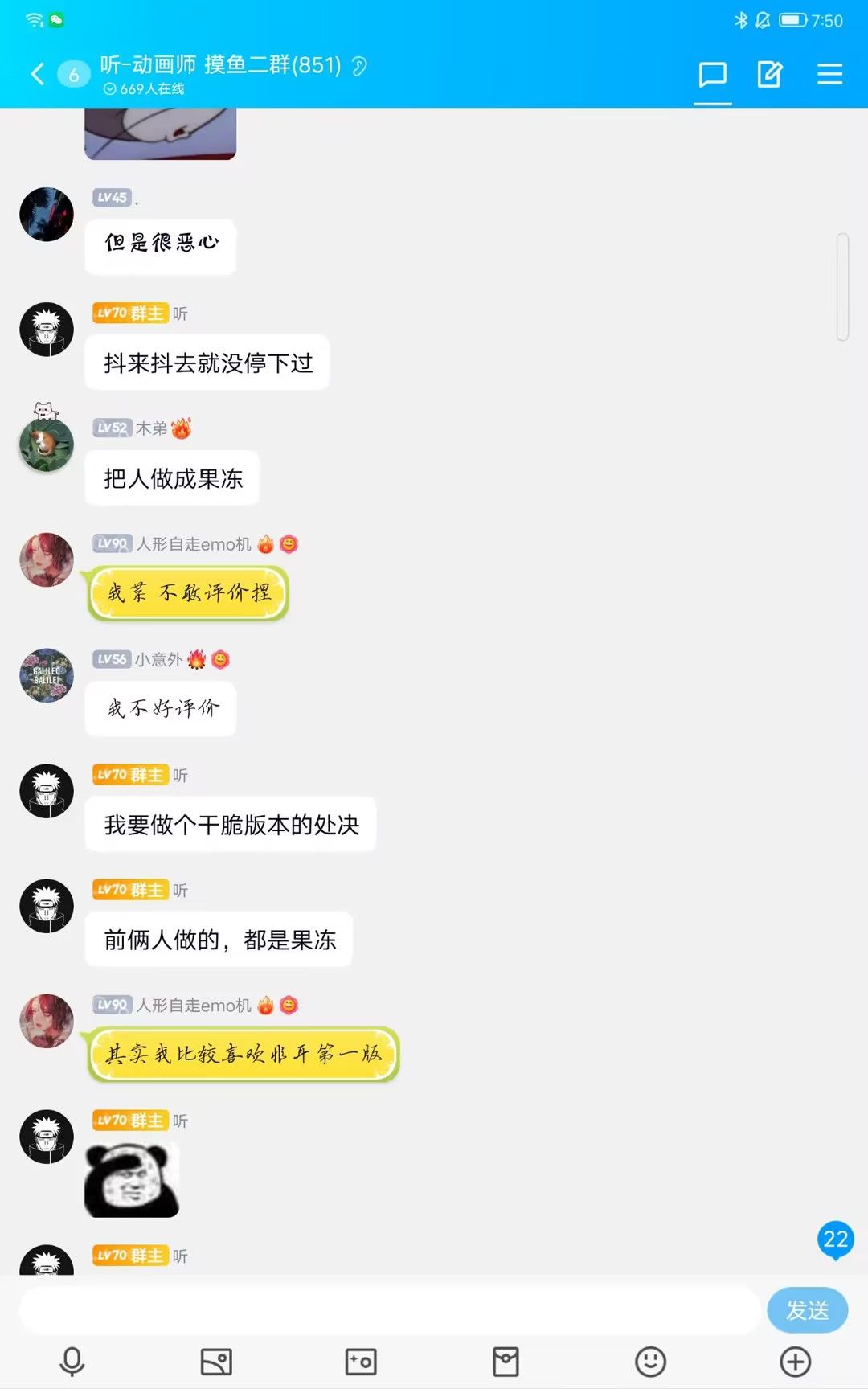868x1389 pixels.
Task: Open 木弟's profile avatar
Action: point(47,444)
